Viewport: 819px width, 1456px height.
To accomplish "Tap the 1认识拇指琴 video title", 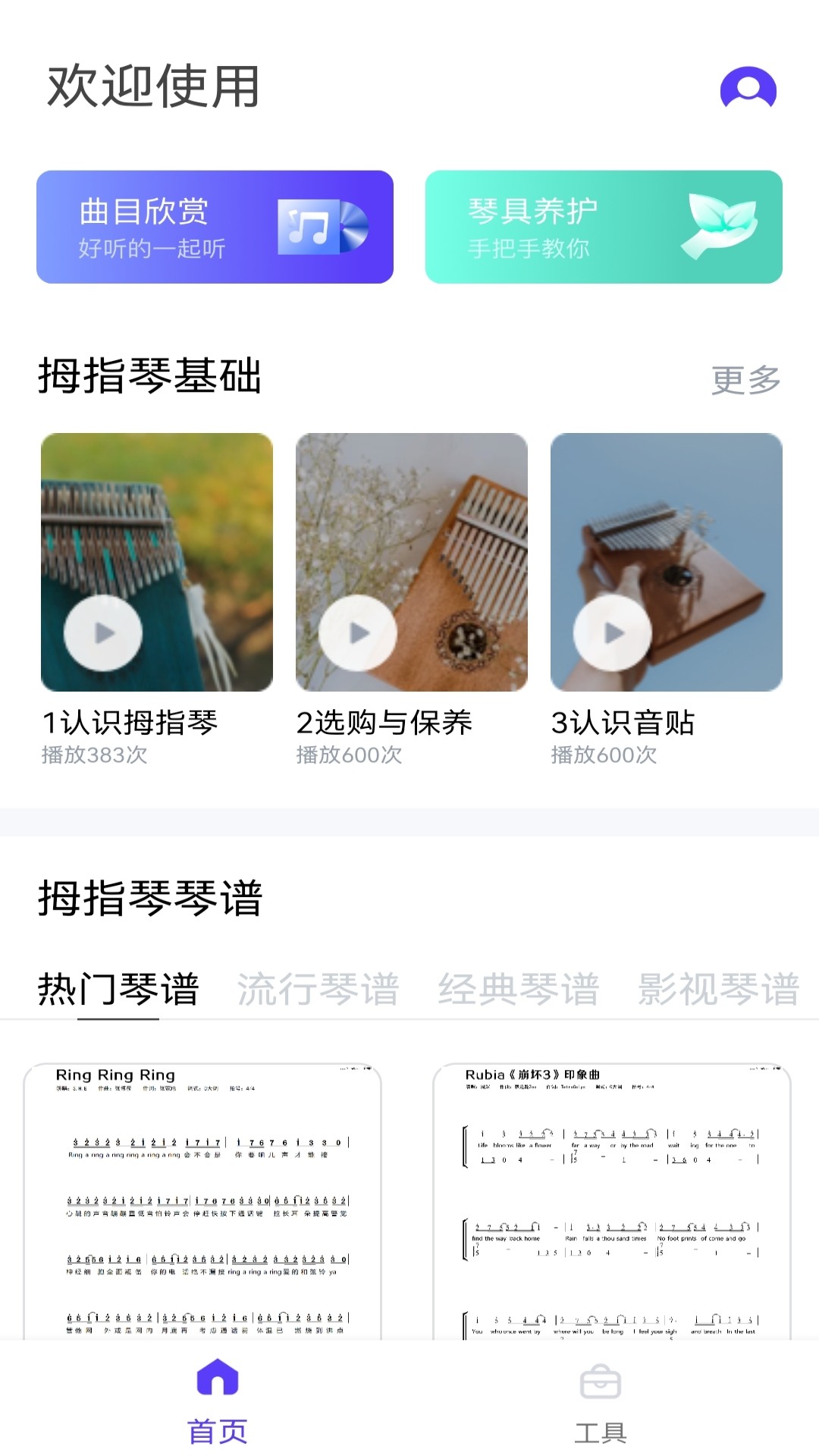I will click(x=130, y=723).
